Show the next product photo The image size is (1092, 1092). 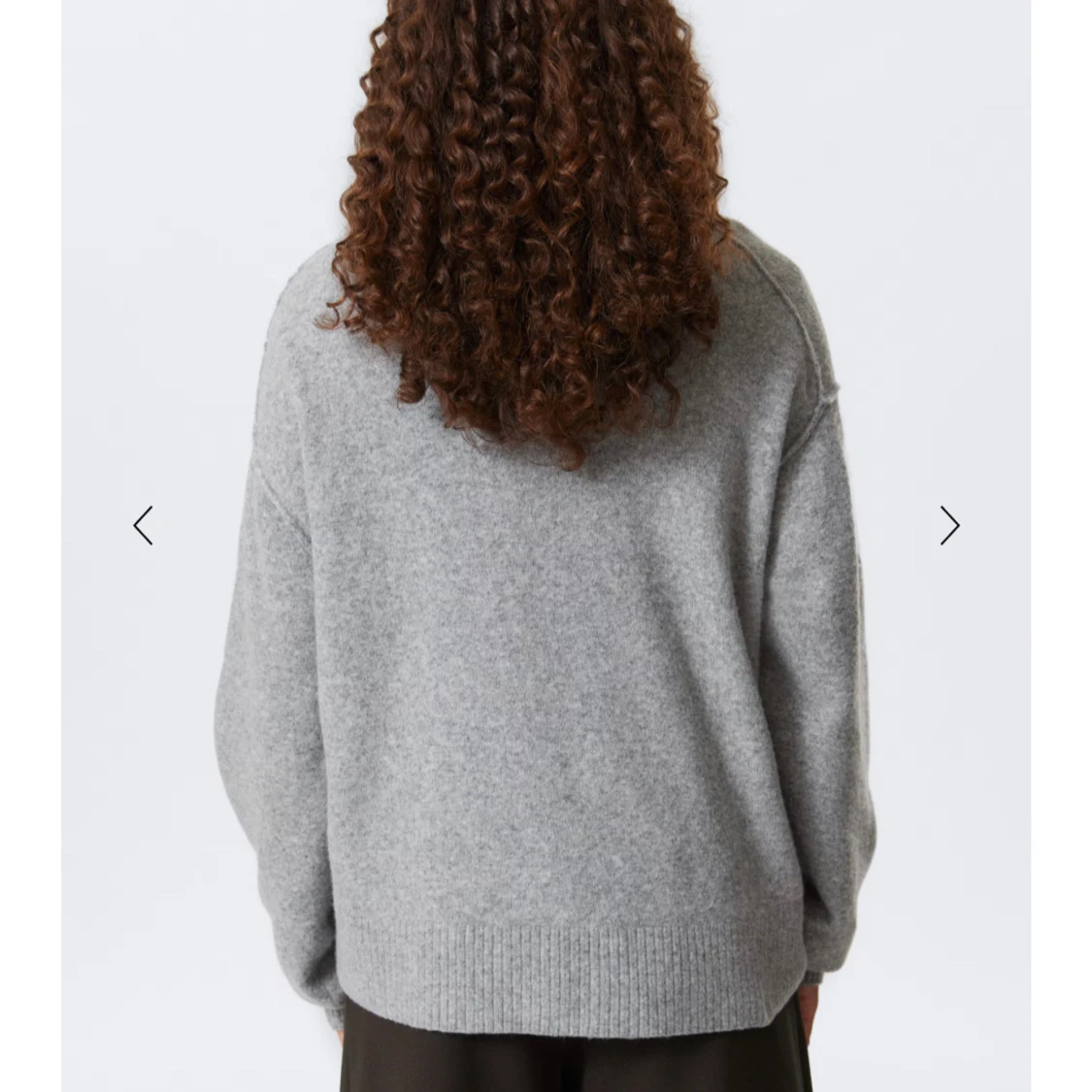[949, 525]
